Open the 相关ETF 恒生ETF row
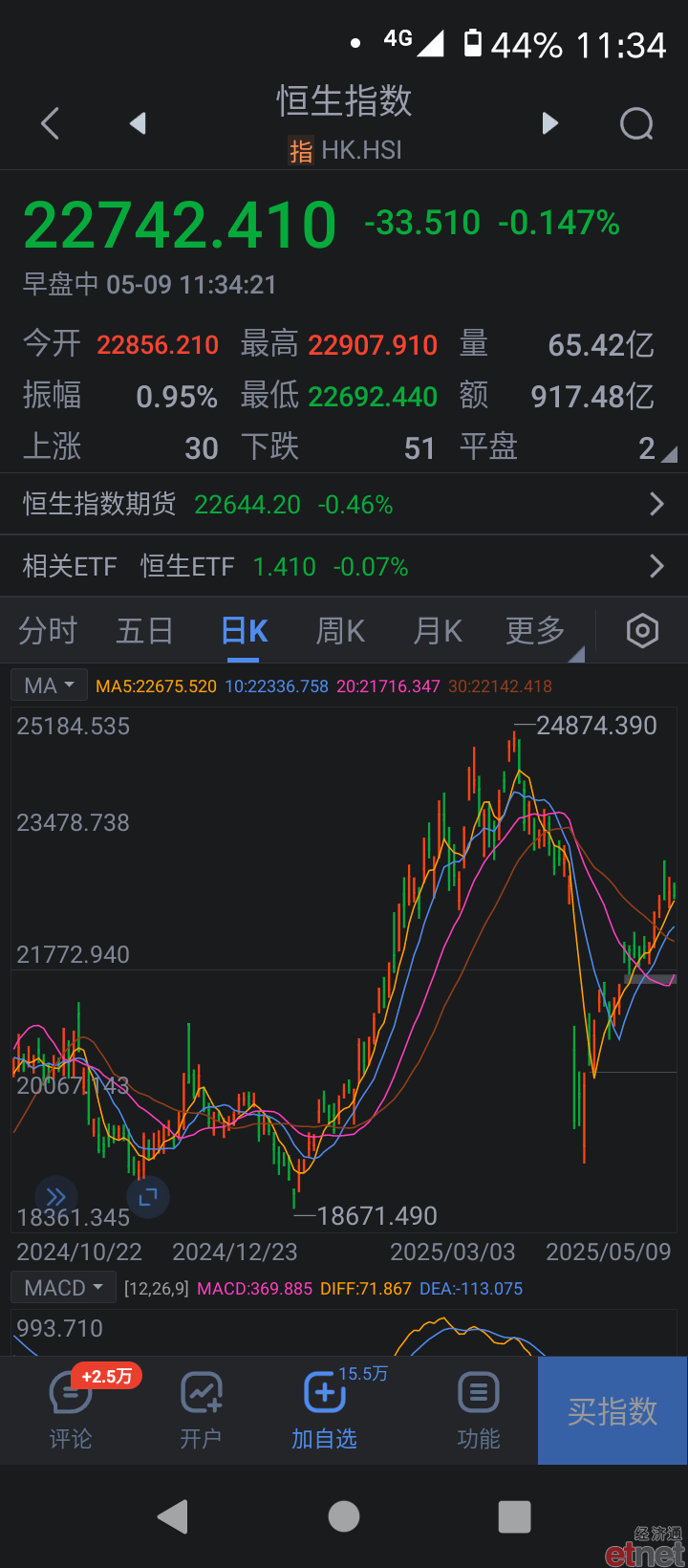 344,566
